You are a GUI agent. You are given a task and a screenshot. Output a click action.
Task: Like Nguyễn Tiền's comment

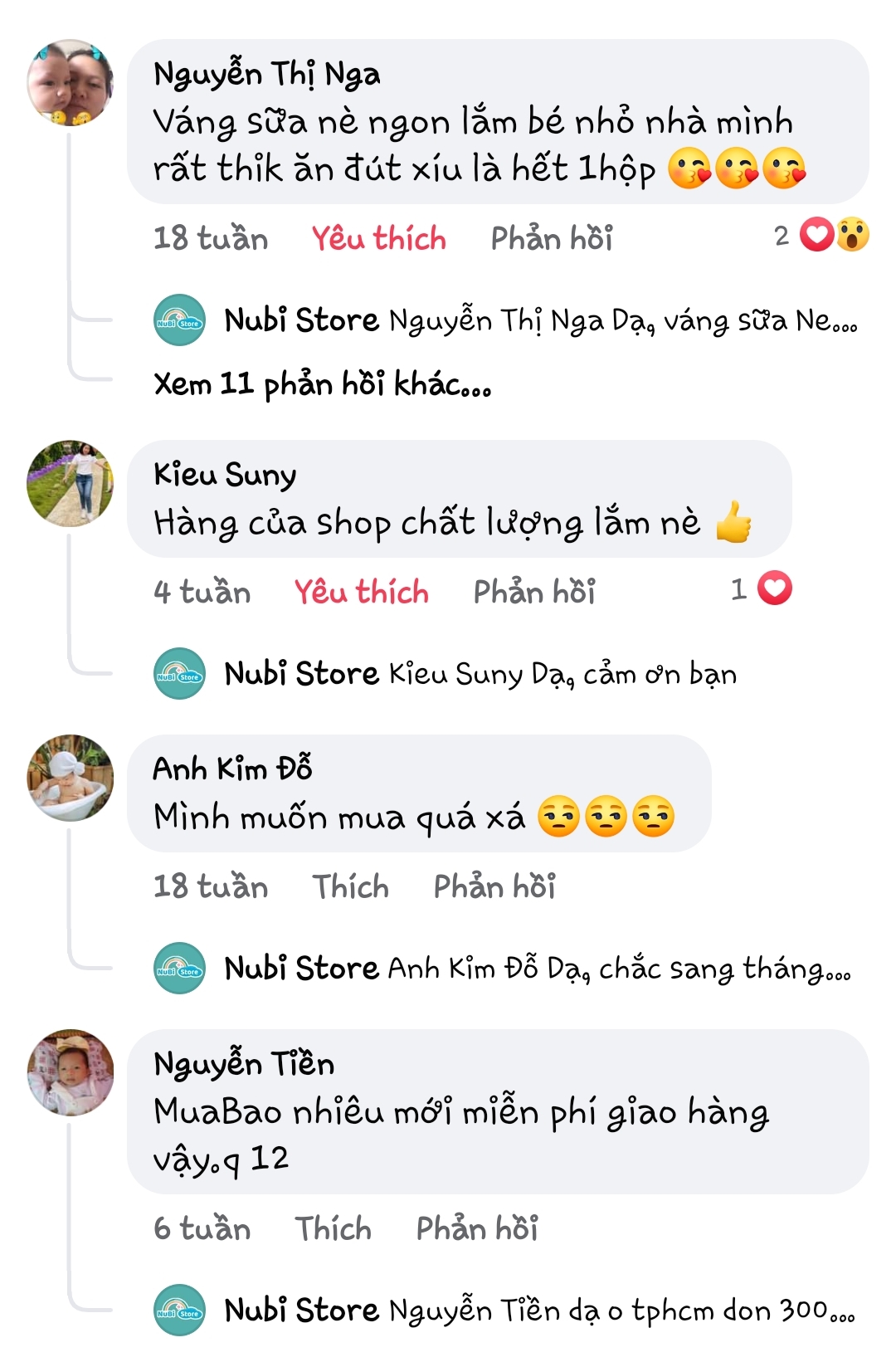coord(333,1229)
